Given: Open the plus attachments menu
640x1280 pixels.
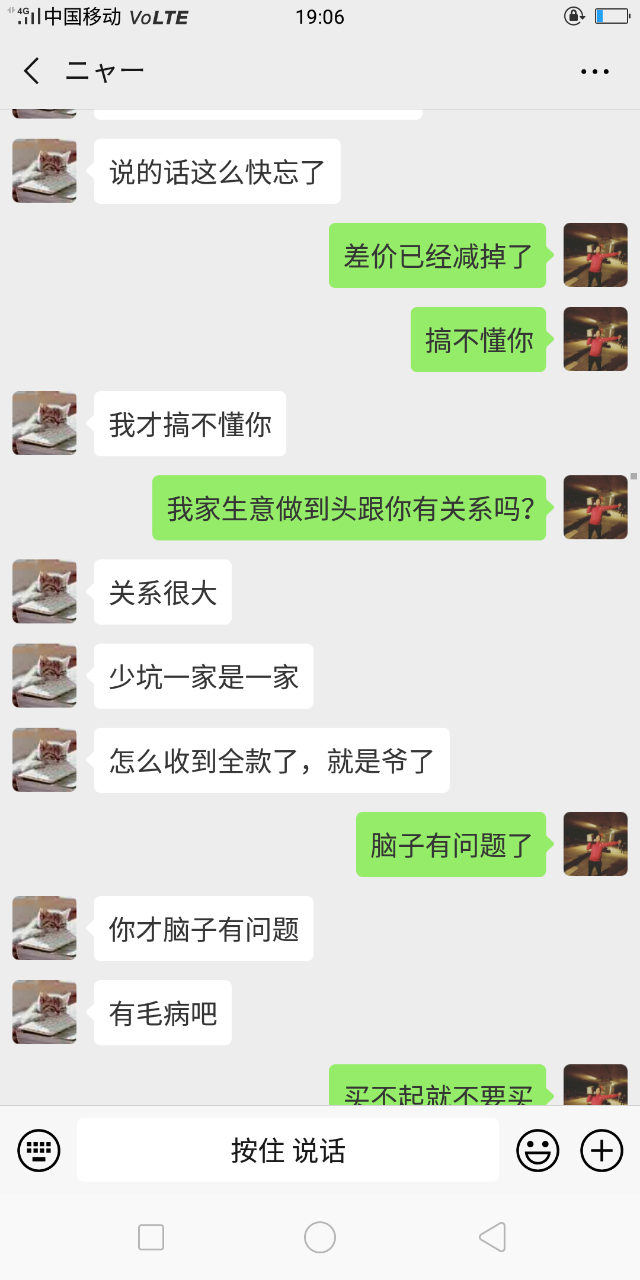Looking at the screenshot, I should (x=602, y=1150).
